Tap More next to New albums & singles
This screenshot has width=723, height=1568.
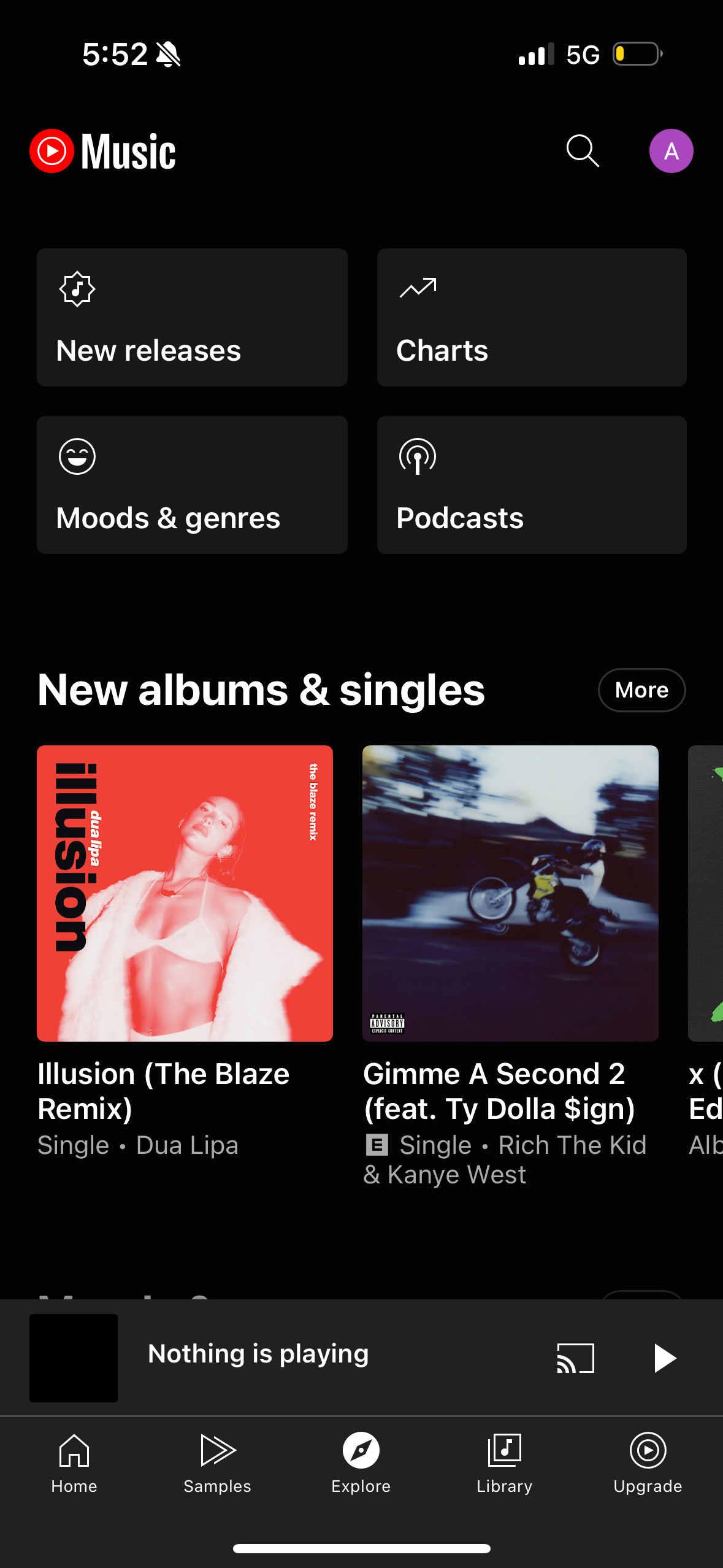pyautogui.click(x=641, y=690)
